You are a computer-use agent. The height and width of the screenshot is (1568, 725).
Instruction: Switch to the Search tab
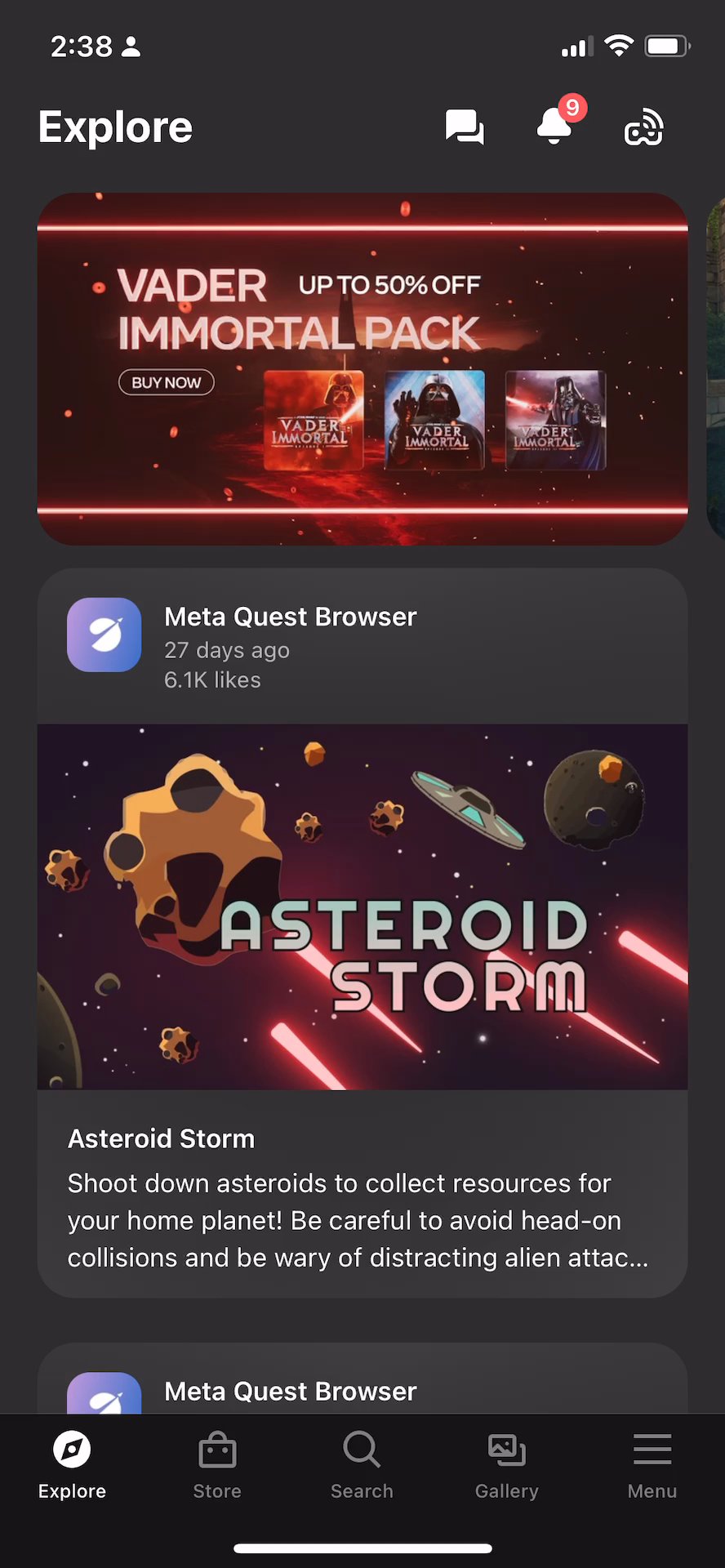coord(362,1466)
